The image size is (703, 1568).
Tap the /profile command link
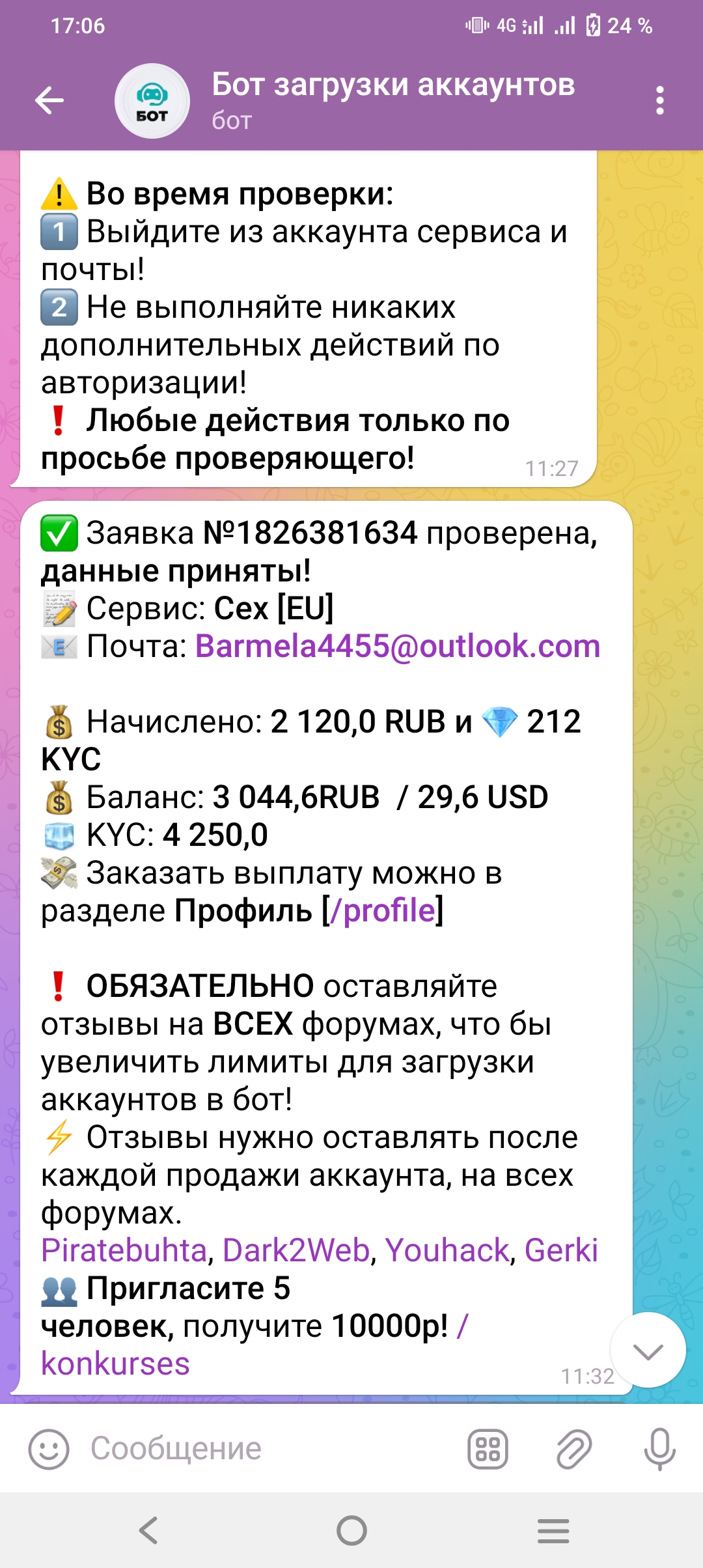coord(383,910)
